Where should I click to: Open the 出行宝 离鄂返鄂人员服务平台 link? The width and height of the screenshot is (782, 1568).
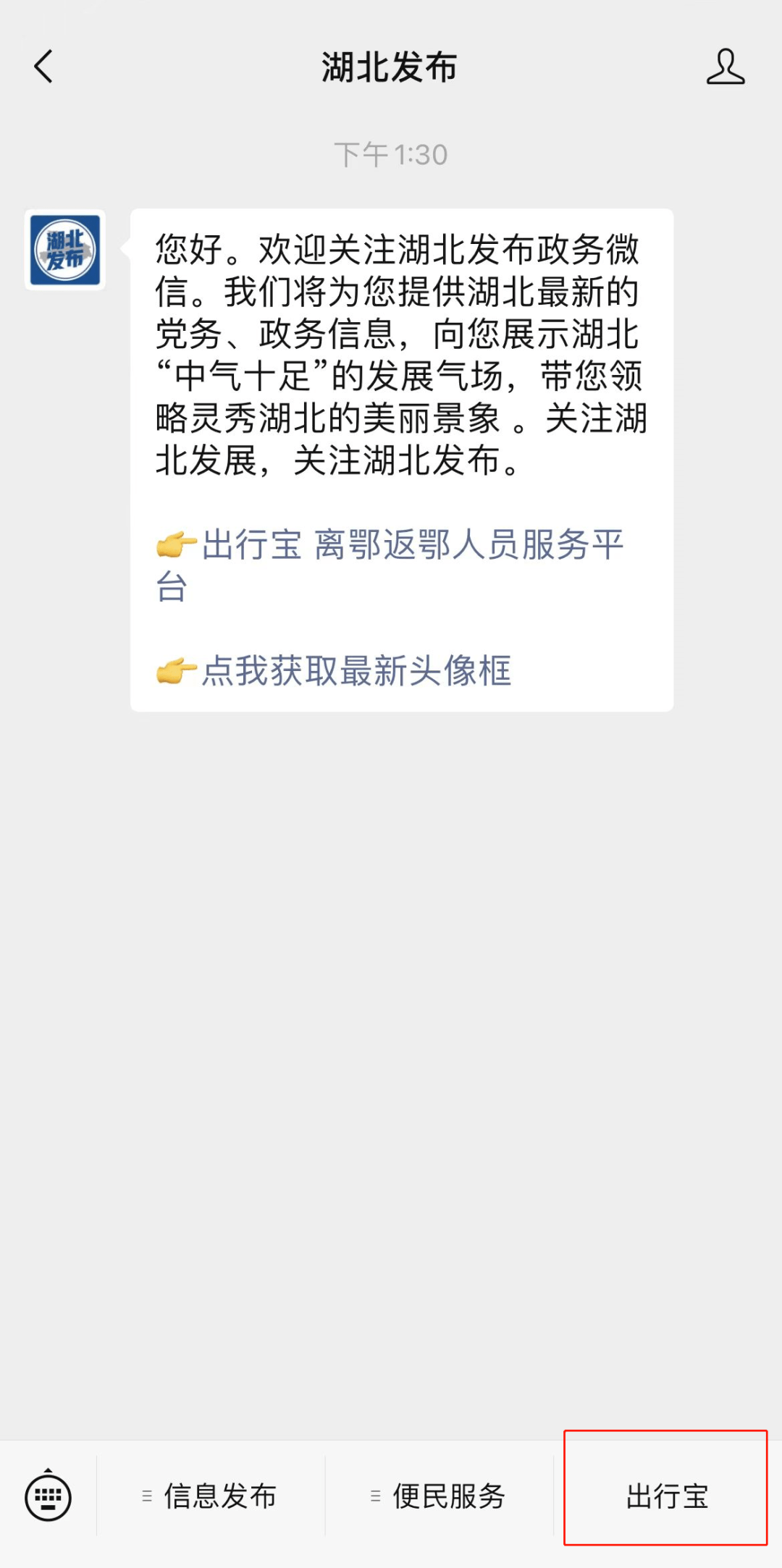coord(390,565)
